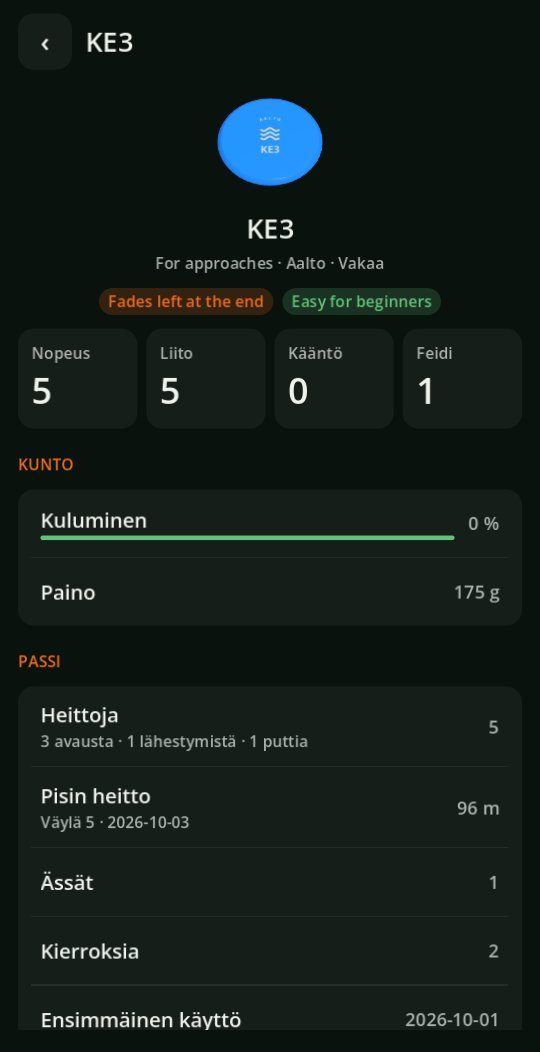Go back from the KE3 page

45,42
